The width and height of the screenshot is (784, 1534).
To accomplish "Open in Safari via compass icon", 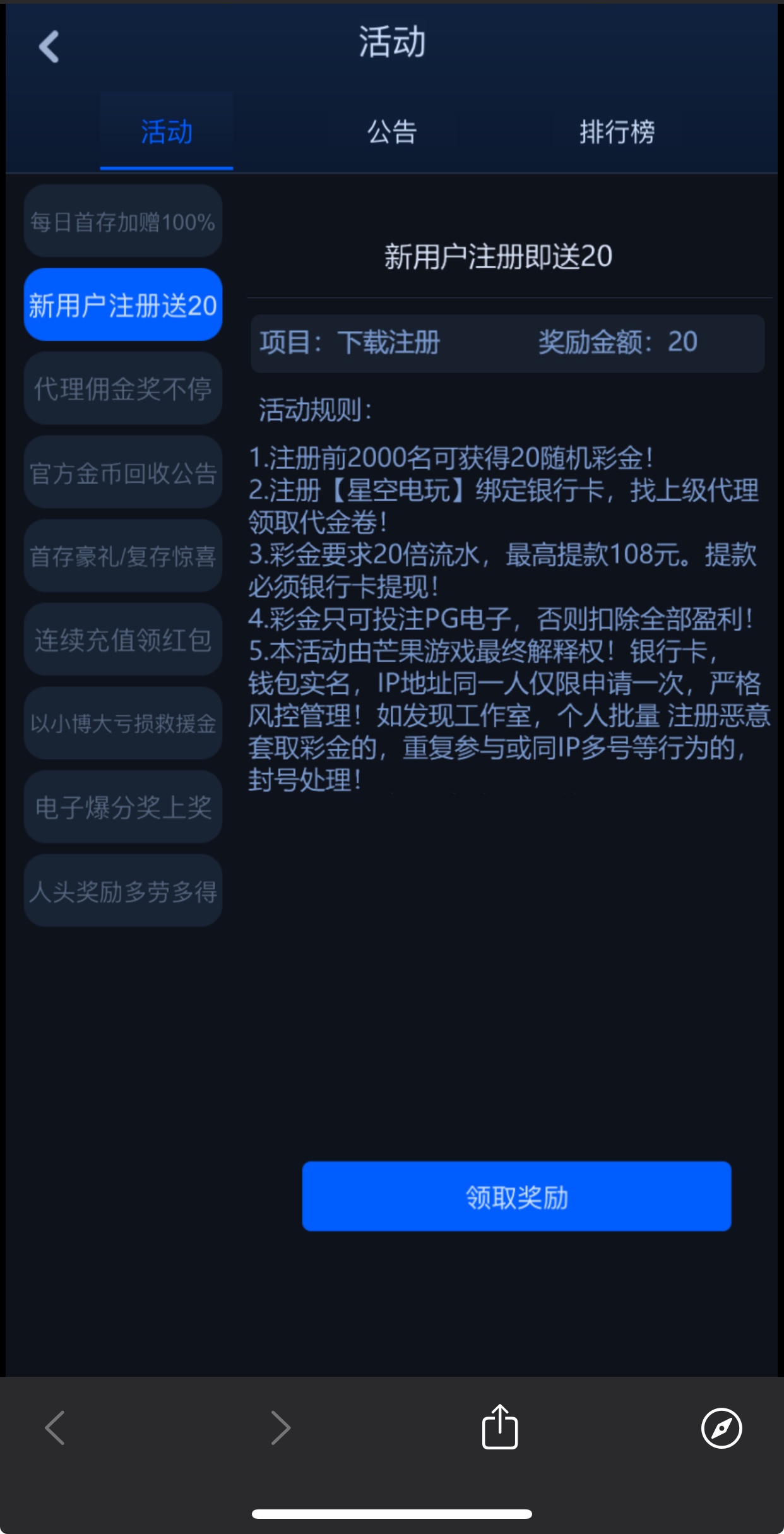I will click(x=722, y=1427).
